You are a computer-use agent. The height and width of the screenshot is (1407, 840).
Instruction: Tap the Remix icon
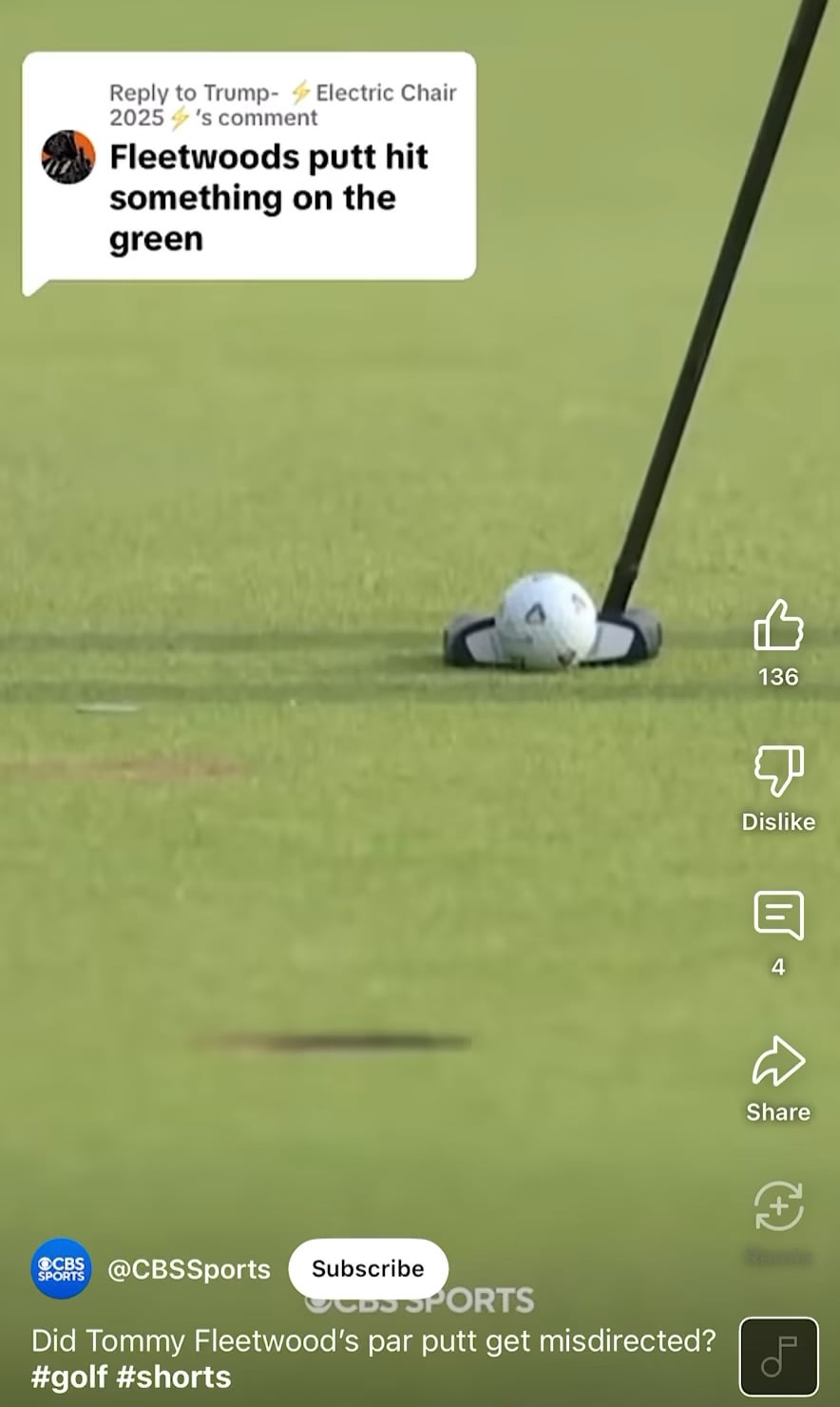(778, 1206)
